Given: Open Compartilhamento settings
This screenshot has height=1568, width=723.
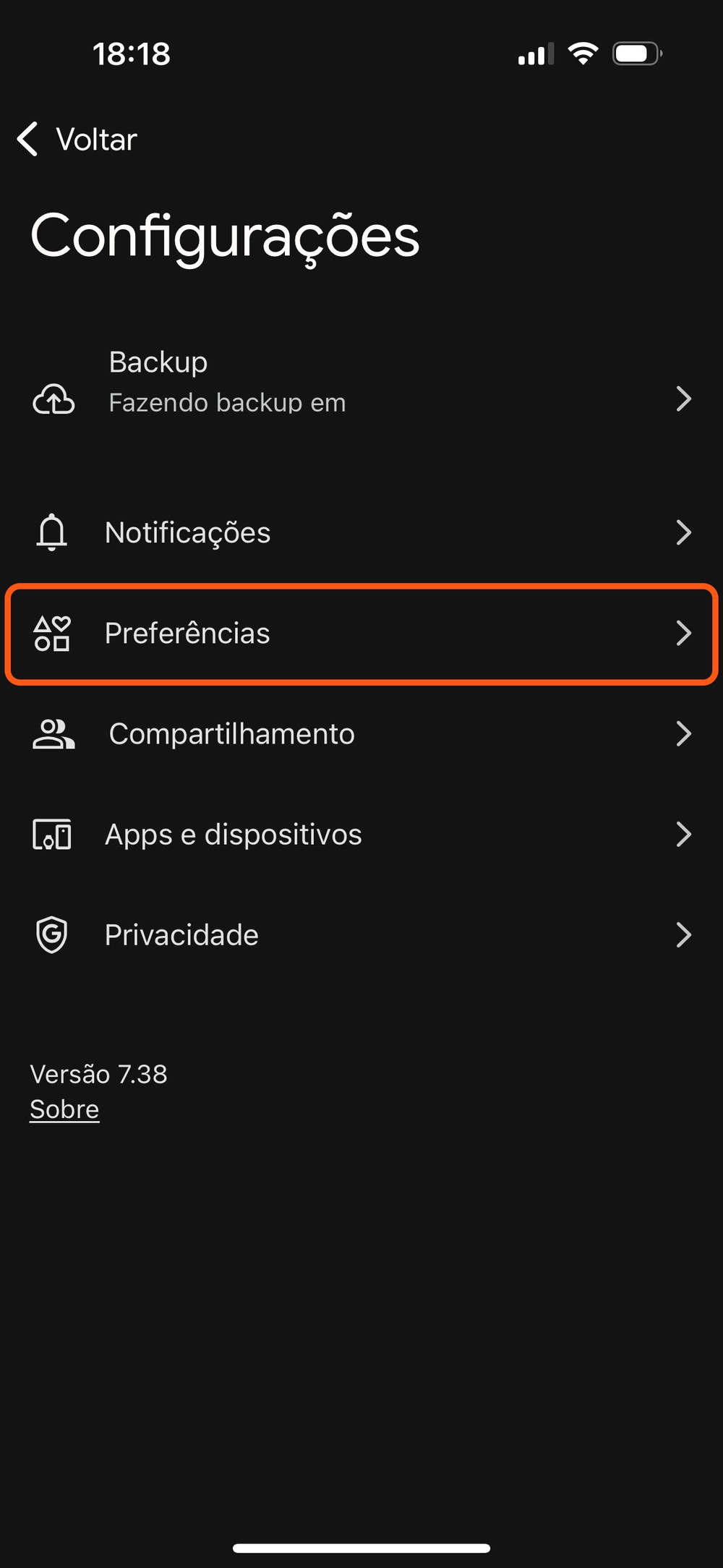Looking at the screenshot, I should click(x=361, y=734).
